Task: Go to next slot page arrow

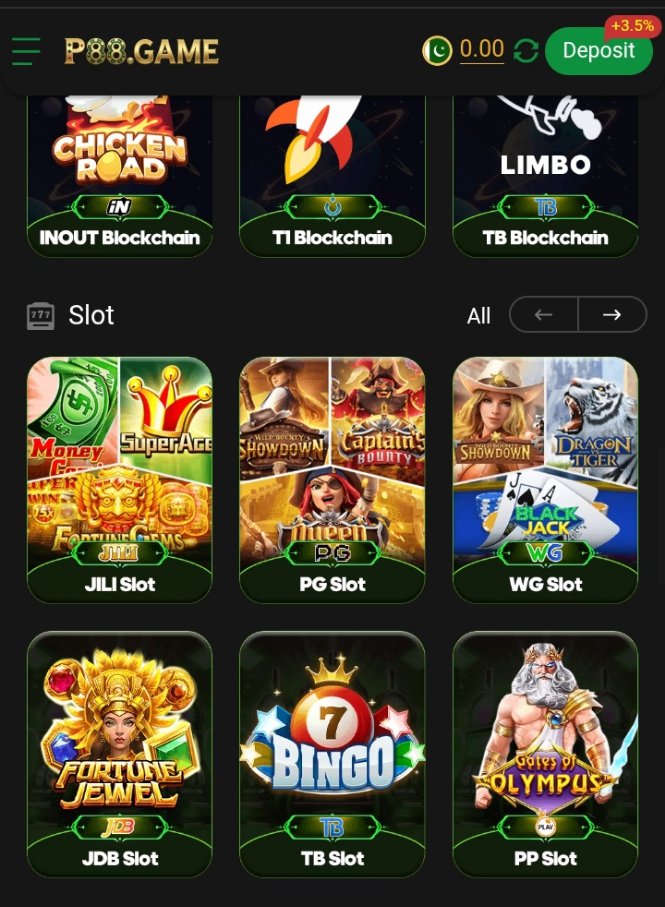Action: pyautogui.click(x=612, y=315)
